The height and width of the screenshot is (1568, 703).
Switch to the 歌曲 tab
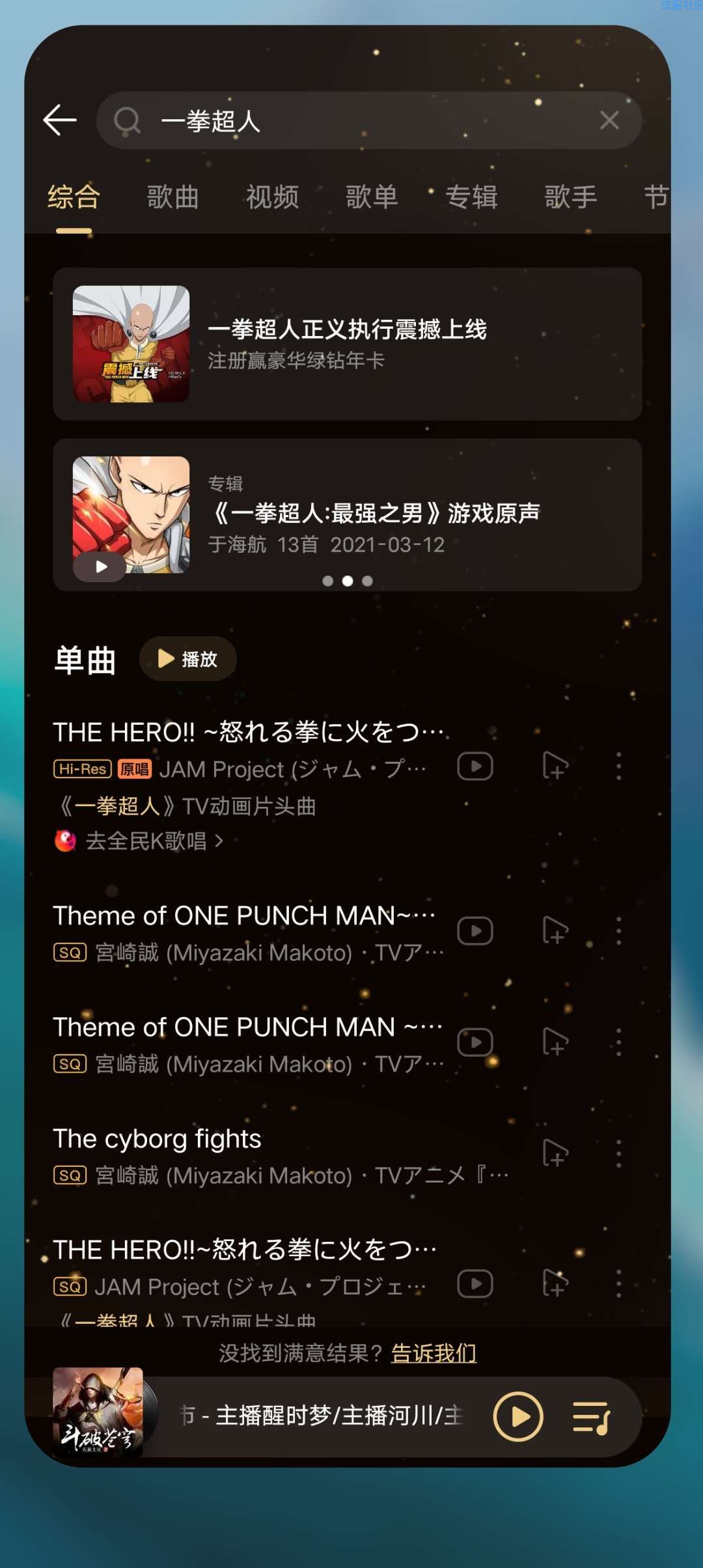click(172, 197)
